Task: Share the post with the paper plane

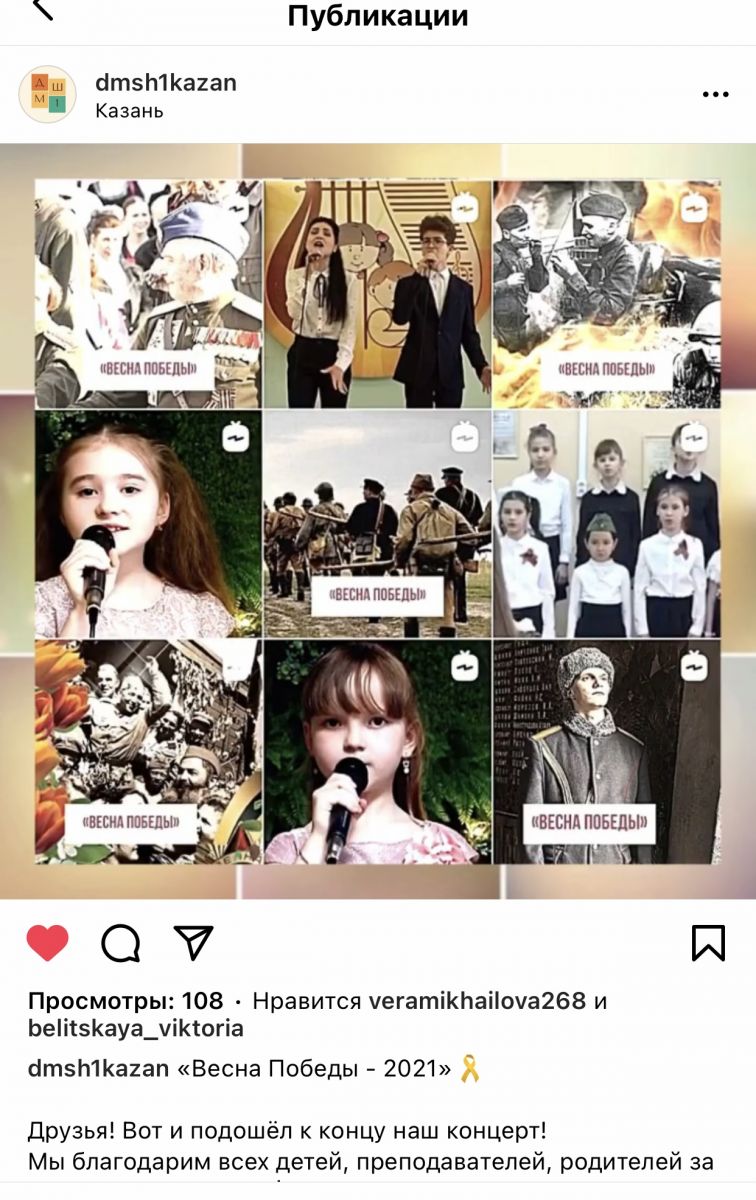Action: tap(193, 941)
